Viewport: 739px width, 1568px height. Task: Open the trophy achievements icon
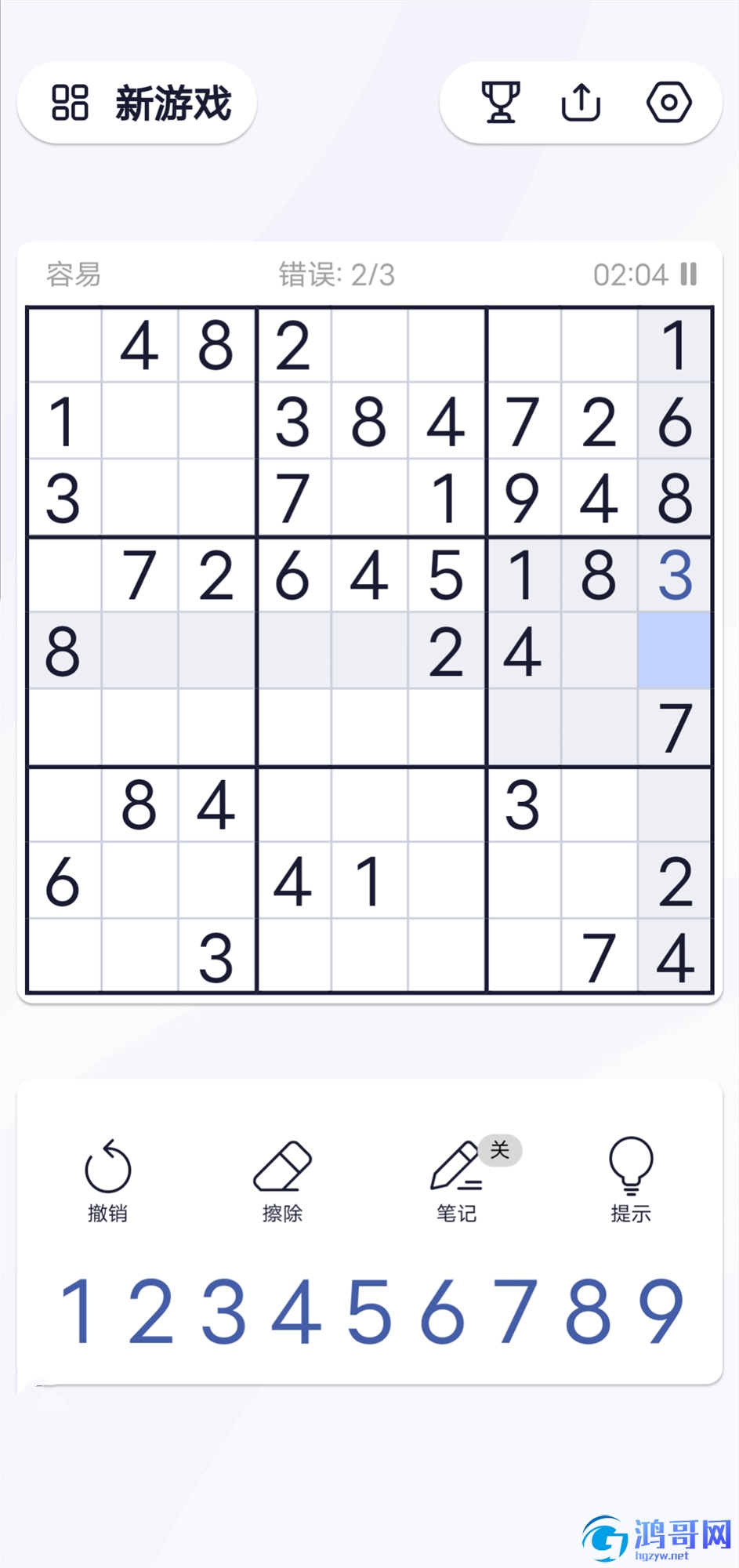pyautogui.click(x=500, y=103)
